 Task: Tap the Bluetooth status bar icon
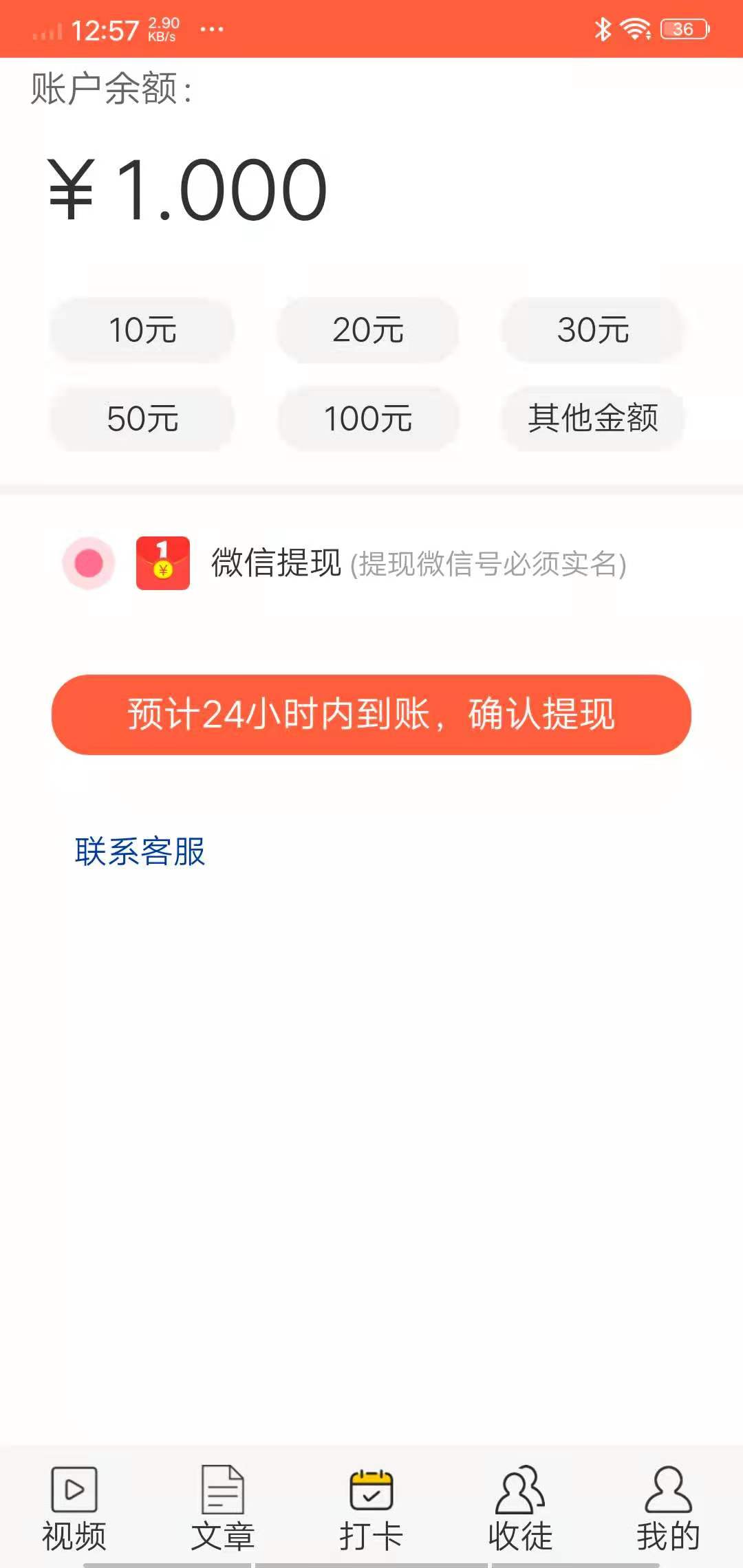[x=602, y=28]
